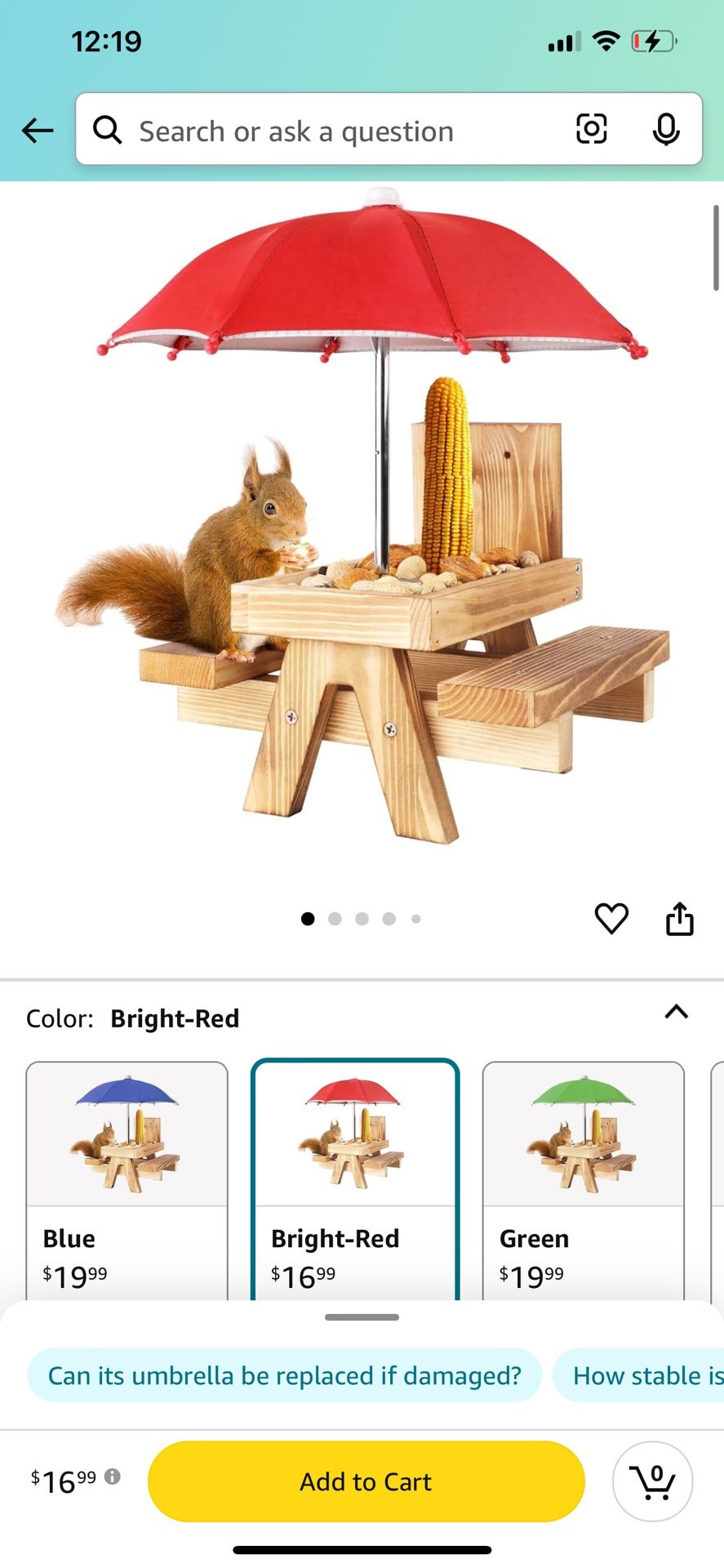The image size is (724, 1568).
Task: Open the share options icon
Action: click(679, 918)
